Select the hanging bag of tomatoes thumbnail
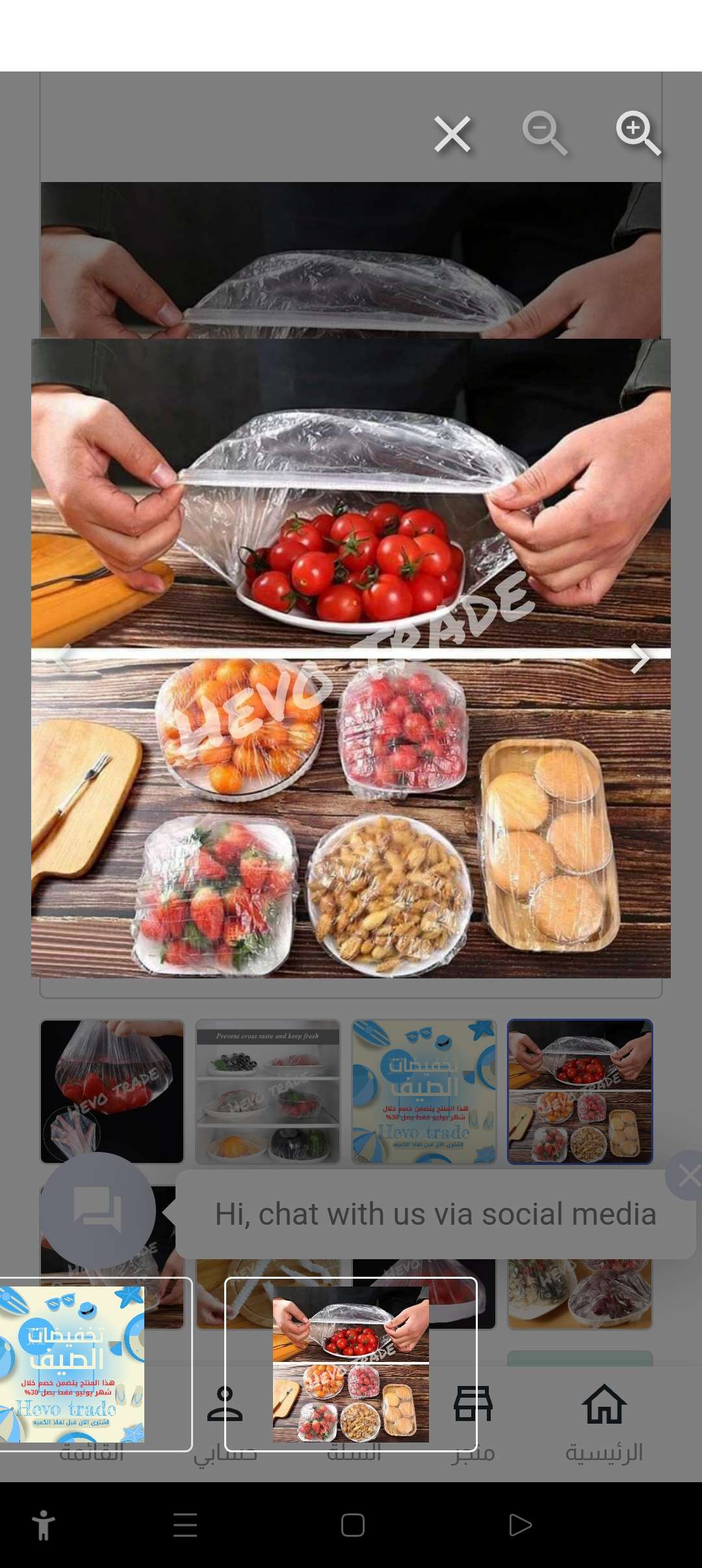Screen dimensions: 702x1568 pyautogui.click(x=112, y=1091)
